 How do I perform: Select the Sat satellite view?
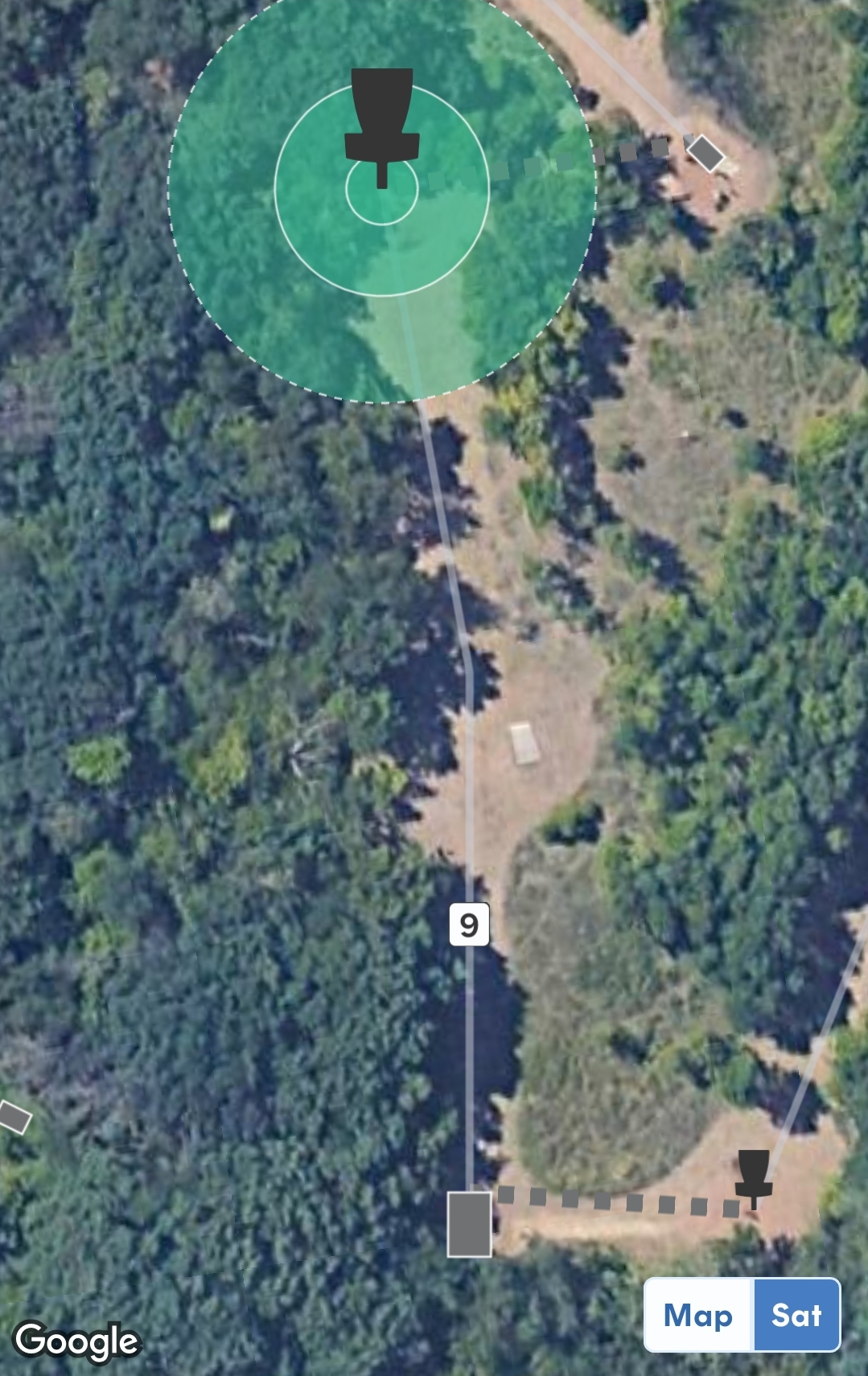tap(796, 1316)
